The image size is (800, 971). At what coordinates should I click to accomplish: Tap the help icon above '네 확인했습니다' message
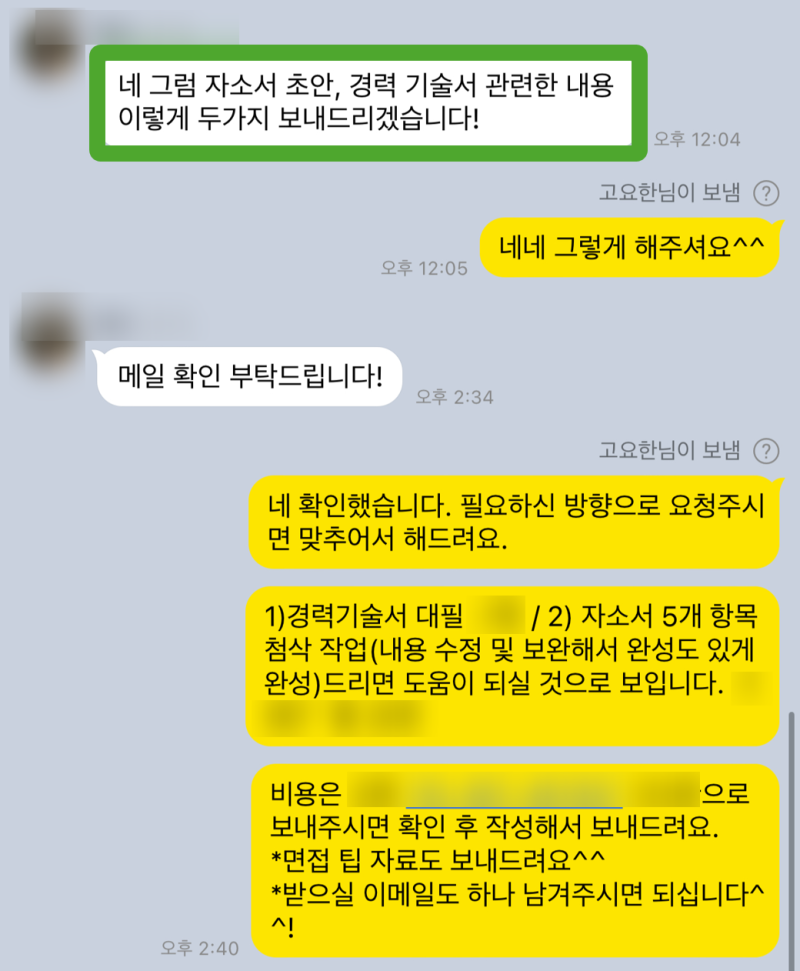[x=766, y=450]
